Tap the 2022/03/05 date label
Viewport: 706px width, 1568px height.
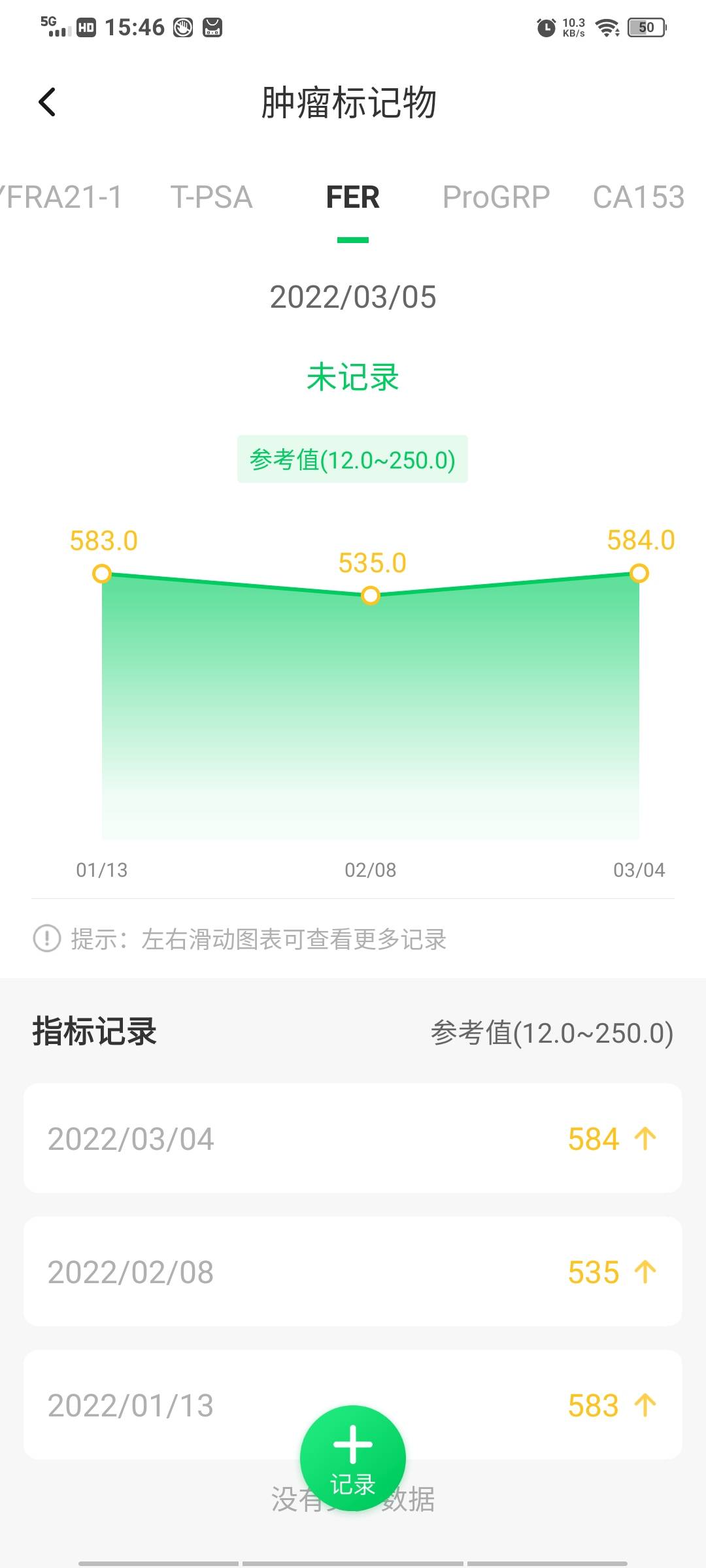[x=352, y=299]
